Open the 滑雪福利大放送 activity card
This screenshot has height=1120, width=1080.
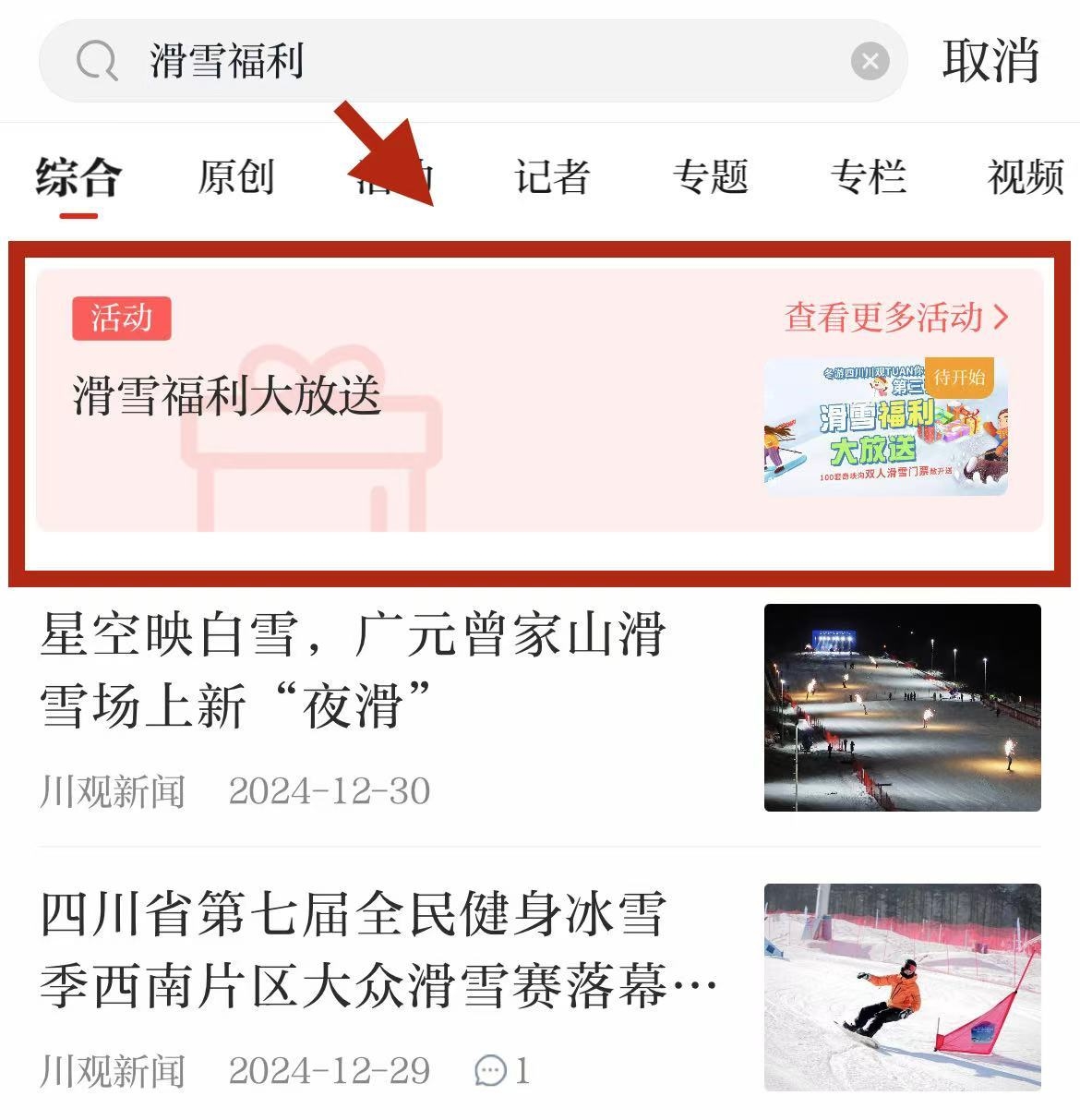click(x=369, y=415)
